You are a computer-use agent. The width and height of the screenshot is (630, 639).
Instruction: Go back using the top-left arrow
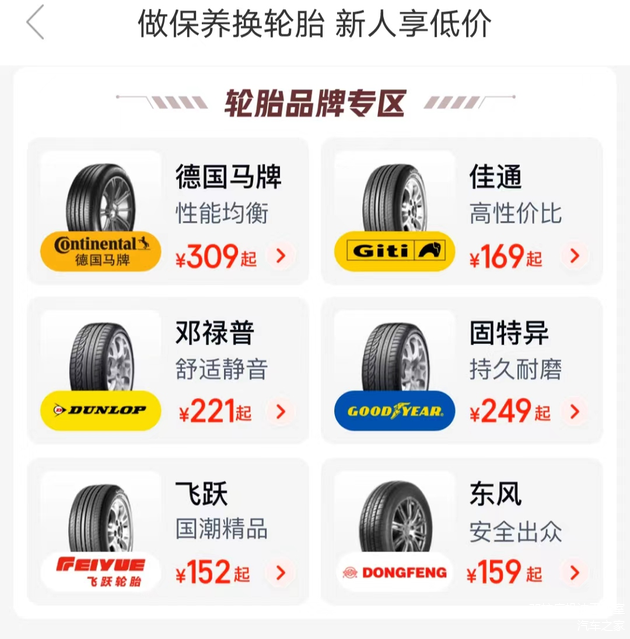pos(36,22)
